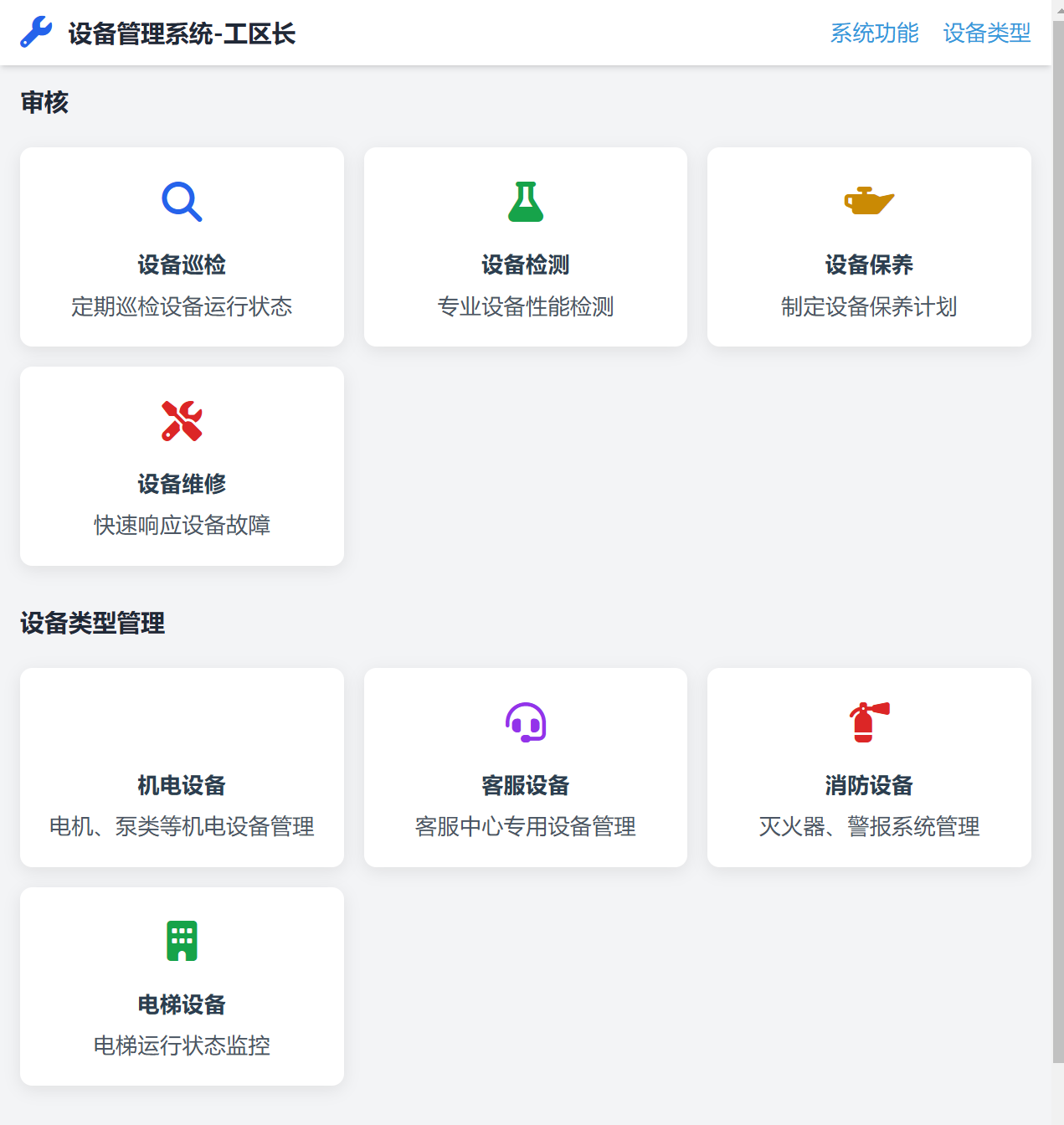The width and height of the screenshot is (1064, 1125).
Task: Open the 设备巡检 card
Action: pyautogui.click(x=182, y=247)
